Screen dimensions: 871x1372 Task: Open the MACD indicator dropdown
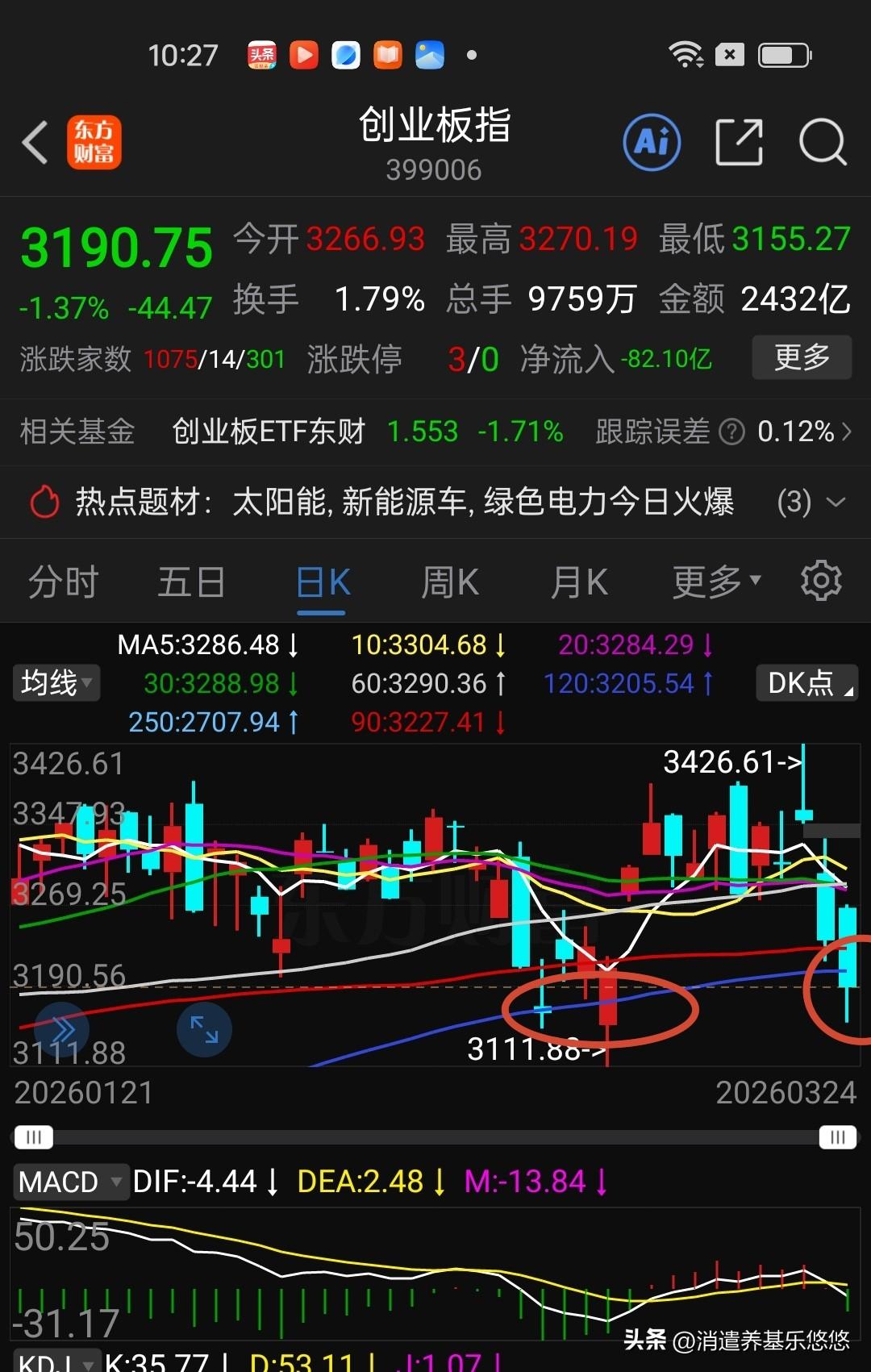(x=71, y=1181)
